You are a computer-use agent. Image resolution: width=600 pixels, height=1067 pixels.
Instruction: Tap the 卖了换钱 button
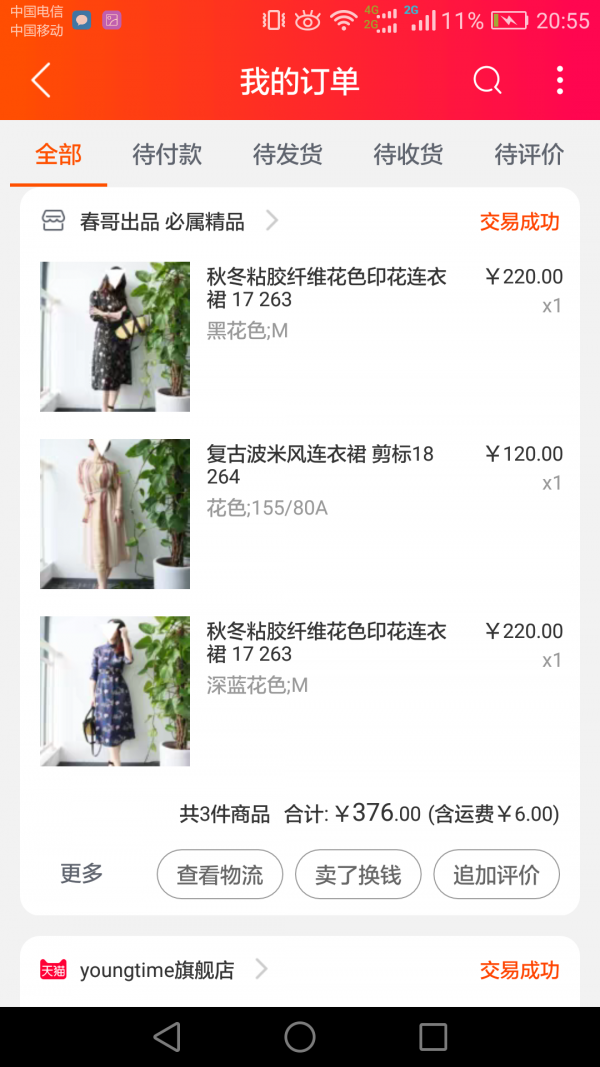click(358, 874)
